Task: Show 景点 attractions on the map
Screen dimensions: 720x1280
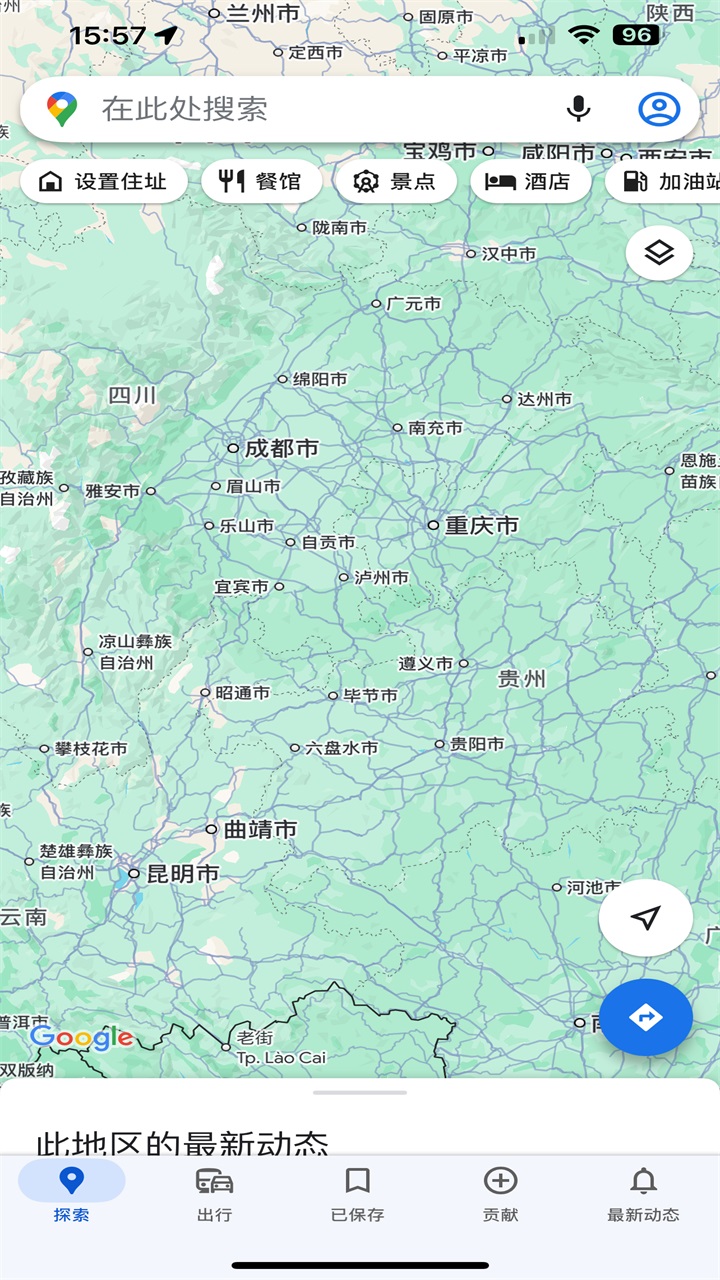Action: coord(396,182)
